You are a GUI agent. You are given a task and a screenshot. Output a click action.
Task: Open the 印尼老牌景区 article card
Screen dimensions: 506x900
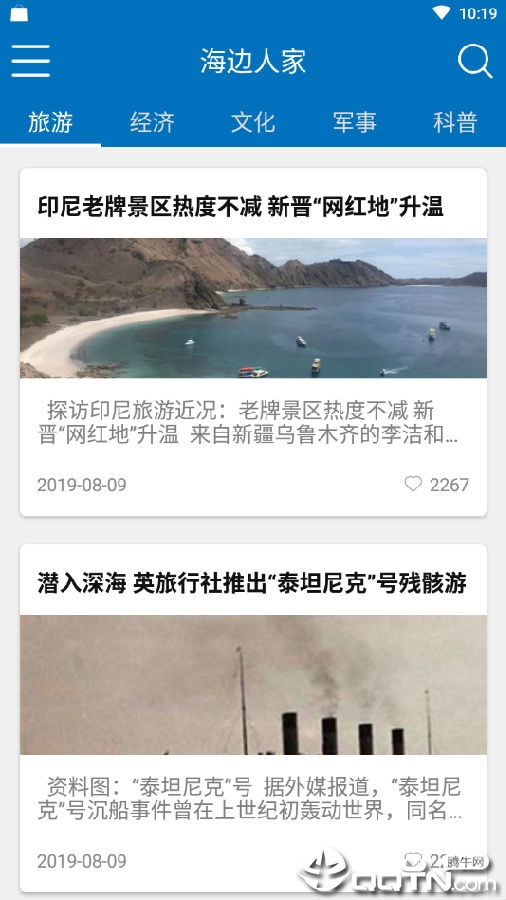coord(254,342)
